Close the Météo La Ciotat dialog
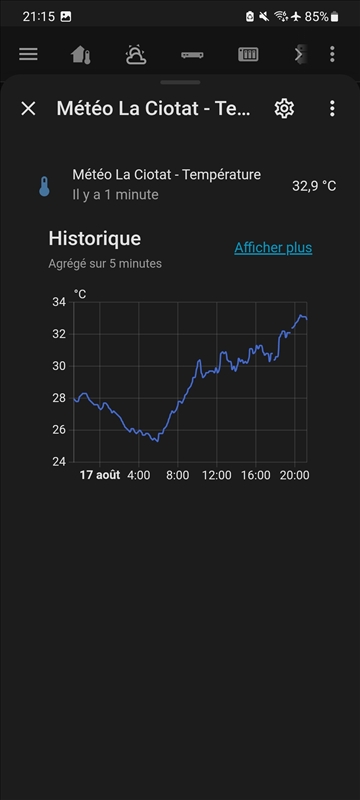Image resolution: width=360 pixels, height=800 pixels. click(29, 108)
